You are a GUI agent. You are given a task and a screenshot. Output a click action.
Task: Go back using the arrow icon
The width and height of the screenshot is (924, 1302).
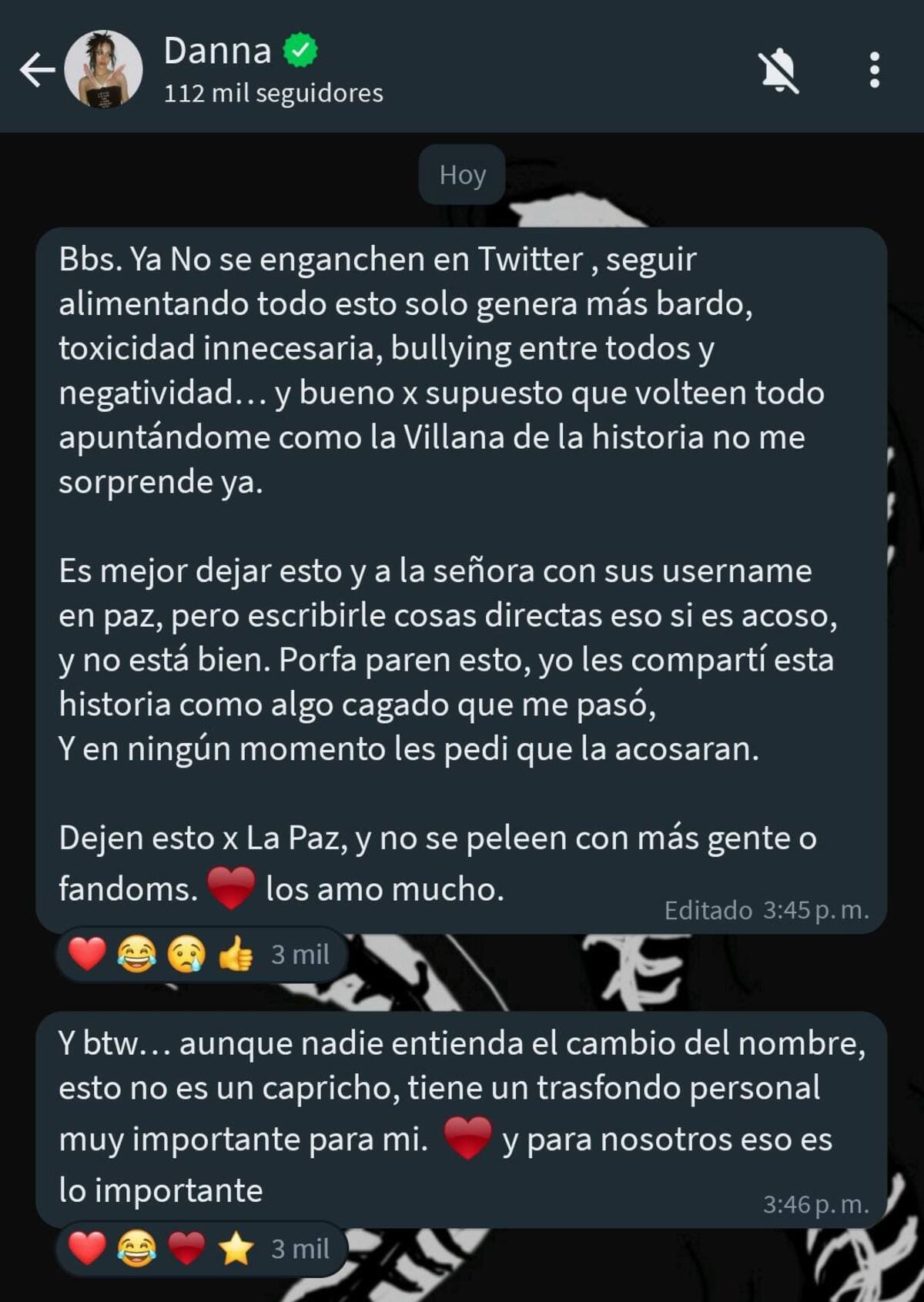point(37,70)
